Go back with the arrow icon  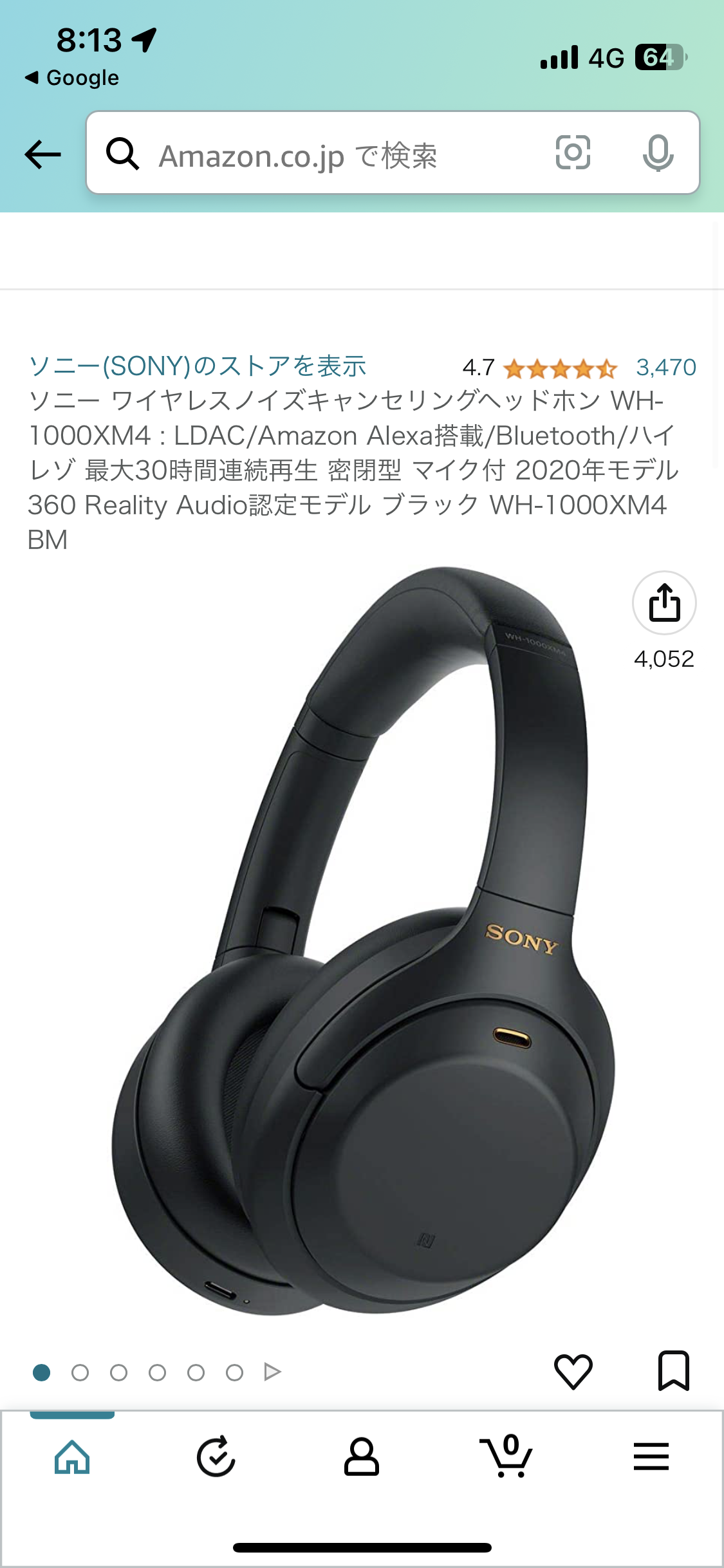(42, 154)
